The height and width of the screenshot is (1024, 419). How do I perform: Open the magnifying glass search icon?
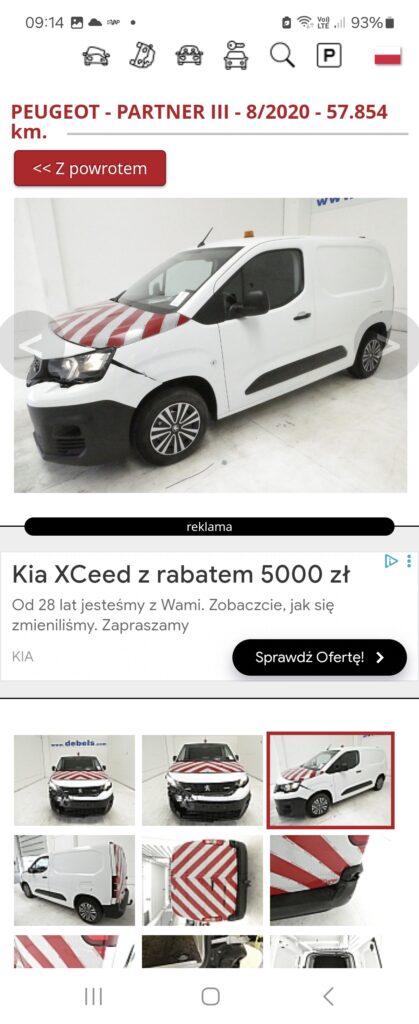(x=282, y=56)
